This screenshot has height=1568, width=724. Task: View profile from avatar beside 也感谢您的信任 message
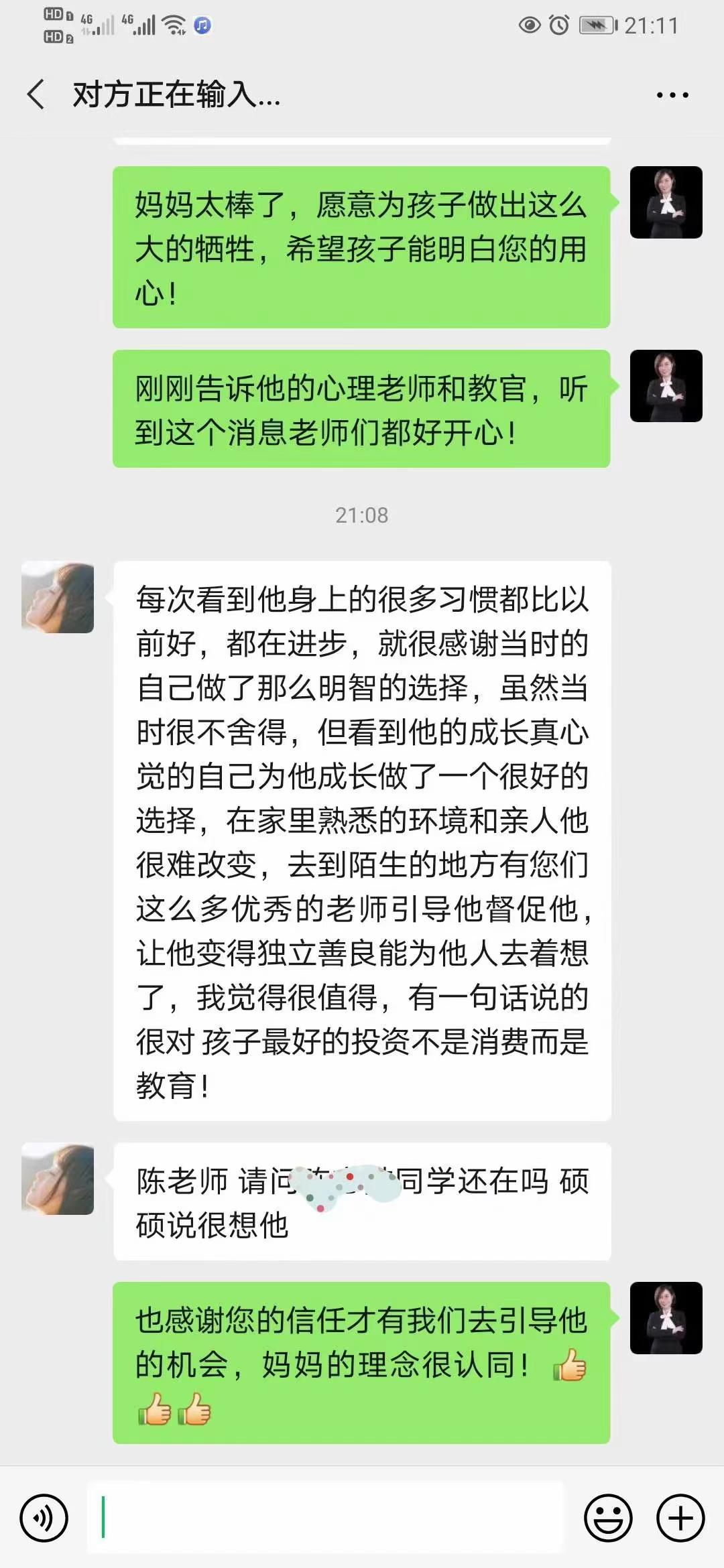click(666, 1318)
